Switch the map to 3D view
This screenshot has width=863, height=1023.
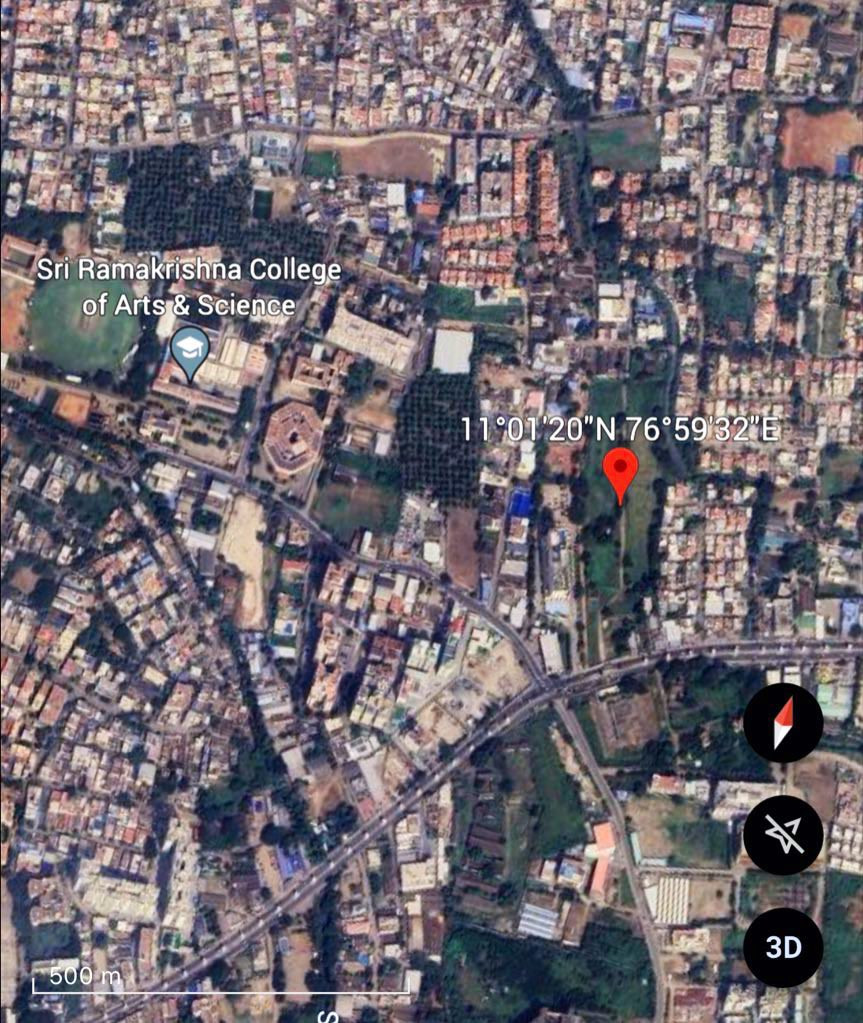point(783,947)
